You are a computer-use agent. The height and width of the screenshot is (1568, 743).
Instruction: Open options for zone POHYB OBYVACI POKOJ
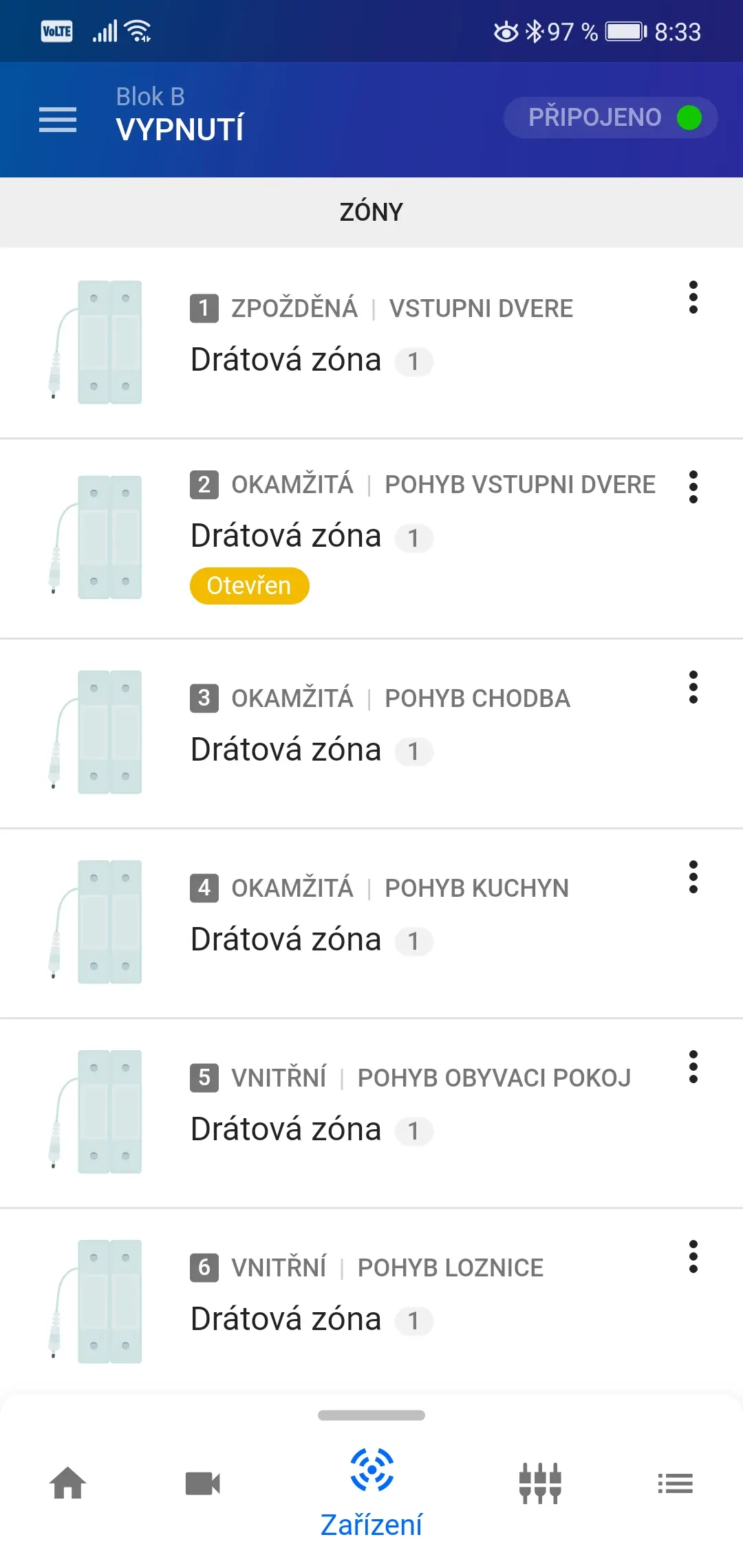point(693,1067)
